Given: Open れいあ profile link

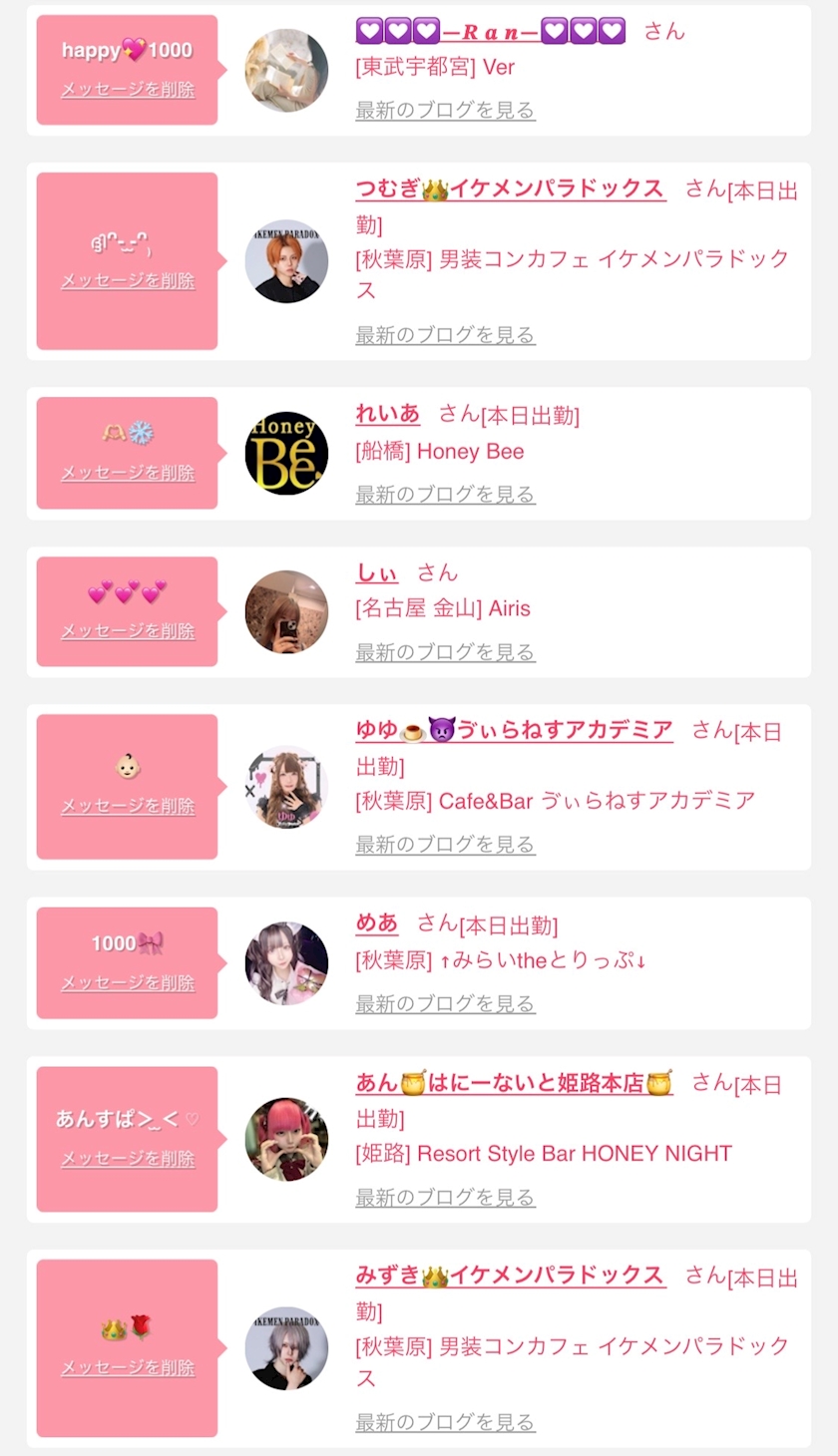Looking at the screenshot, I should [388, 414].
